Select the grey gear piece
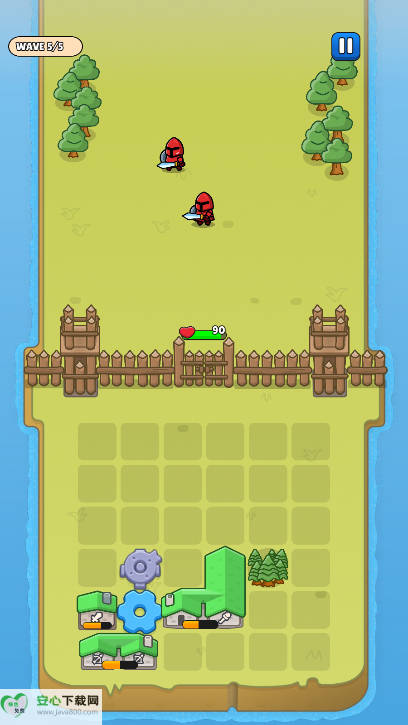408x725 pixels. (x=141, y=568)
